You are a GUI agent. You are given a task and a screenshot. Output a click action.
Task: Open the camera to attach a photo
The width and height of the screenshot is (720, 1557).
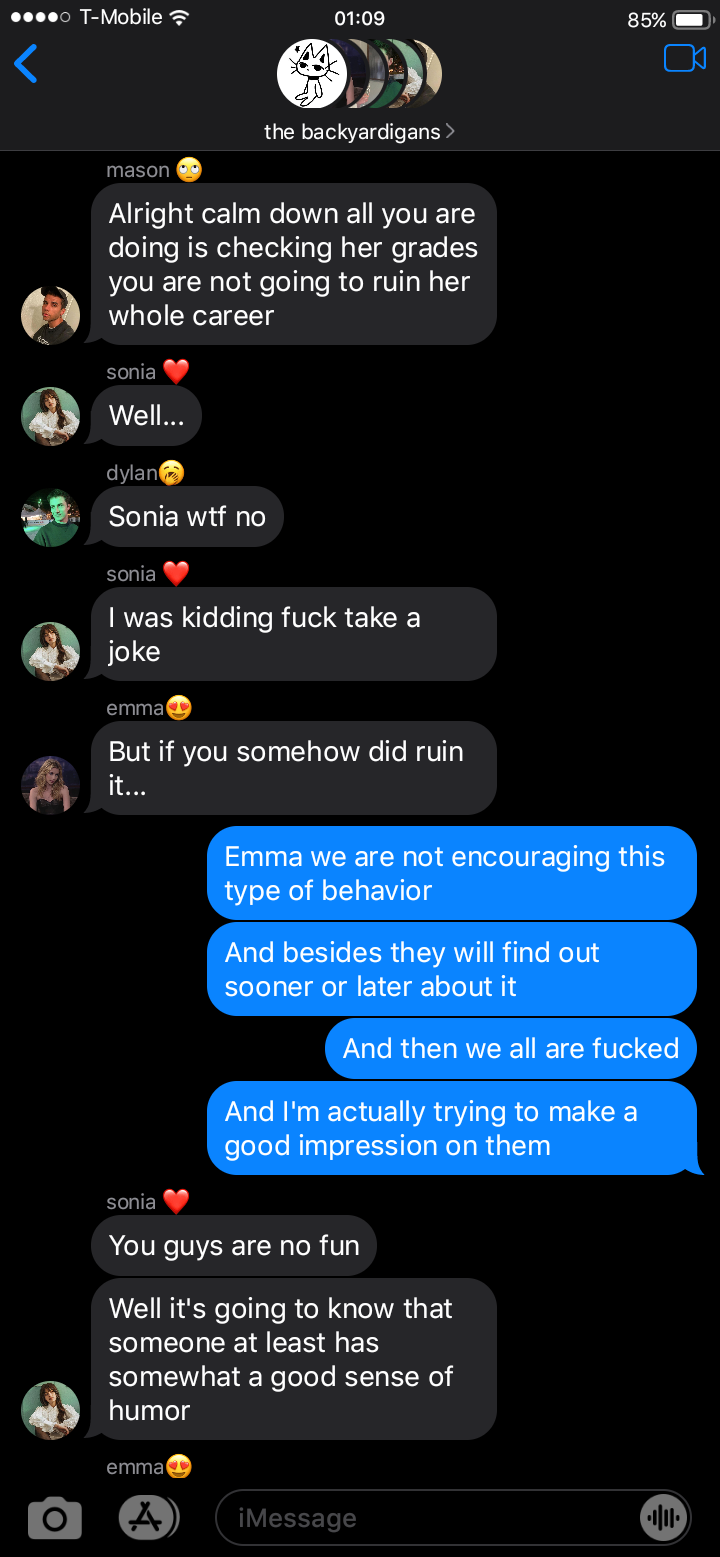pyautogui.click(x=55, y=1518)
